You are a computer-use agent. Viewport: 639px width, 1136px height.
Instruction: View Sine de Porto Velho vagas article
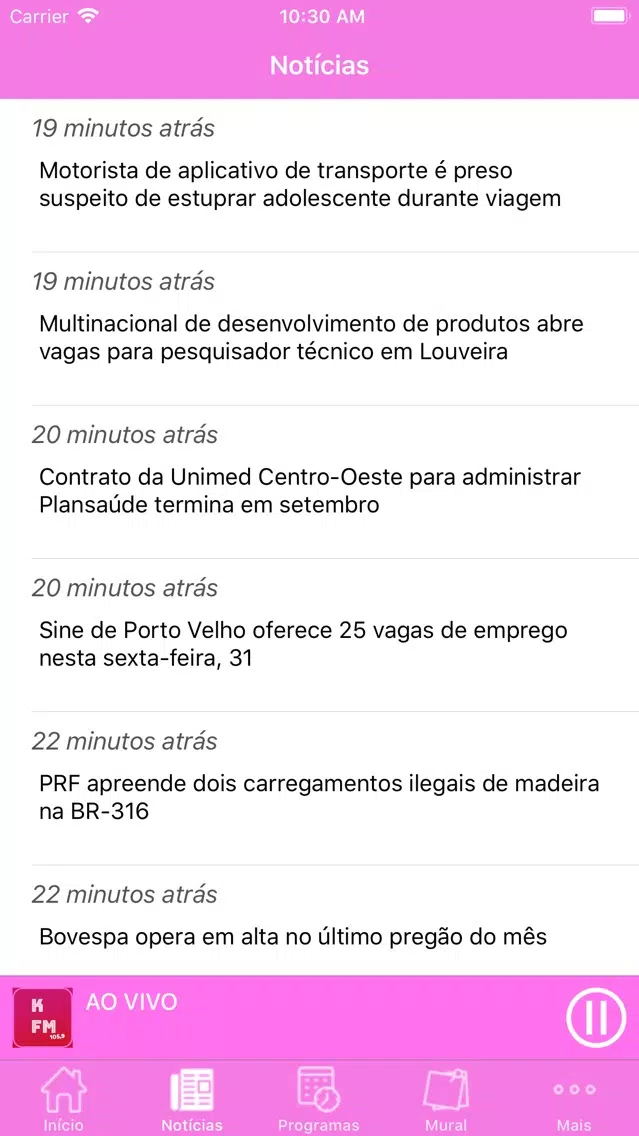320,635
